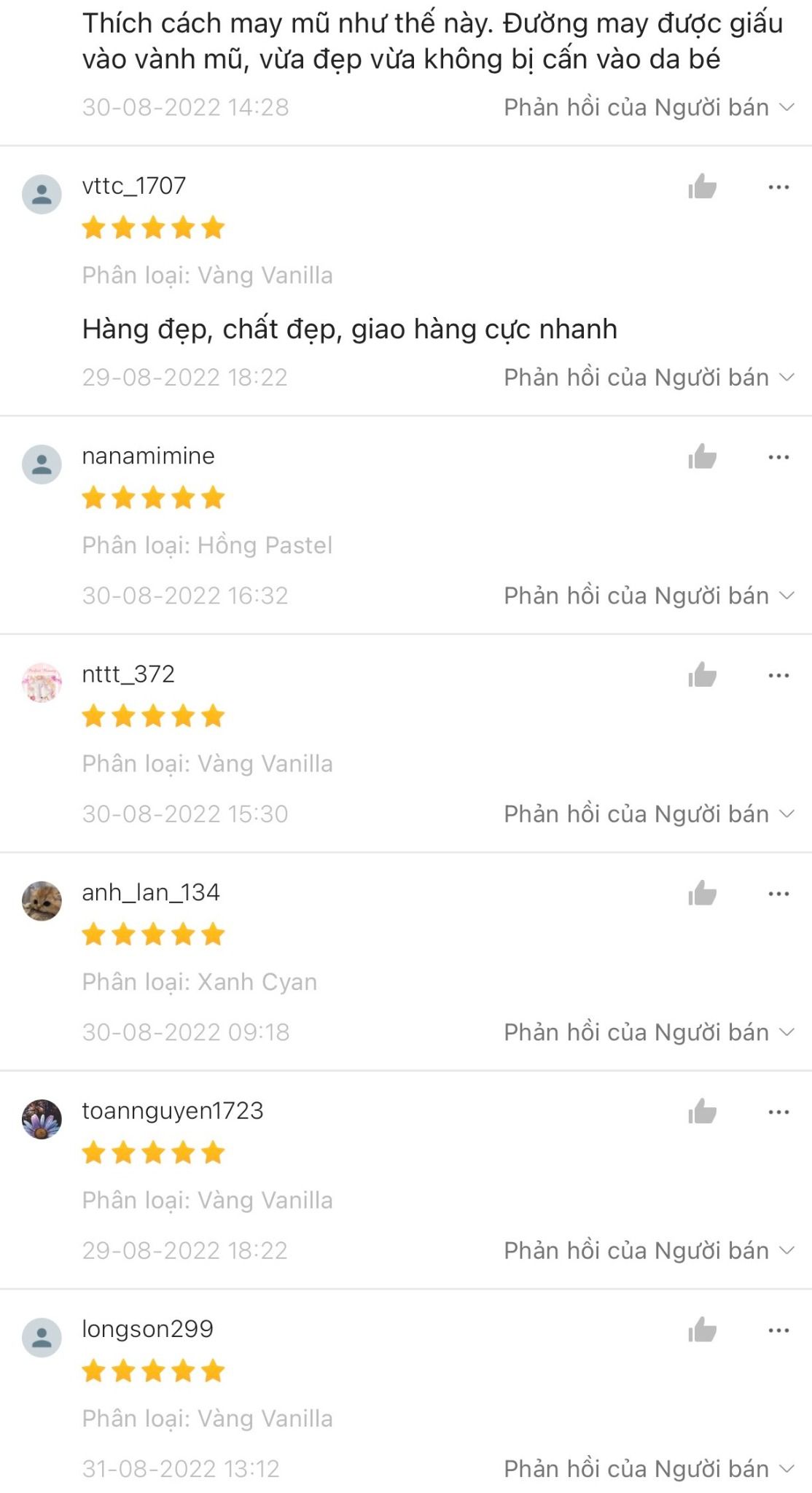
Task: Open more options for vttc_1707's review
Action: 778,187
